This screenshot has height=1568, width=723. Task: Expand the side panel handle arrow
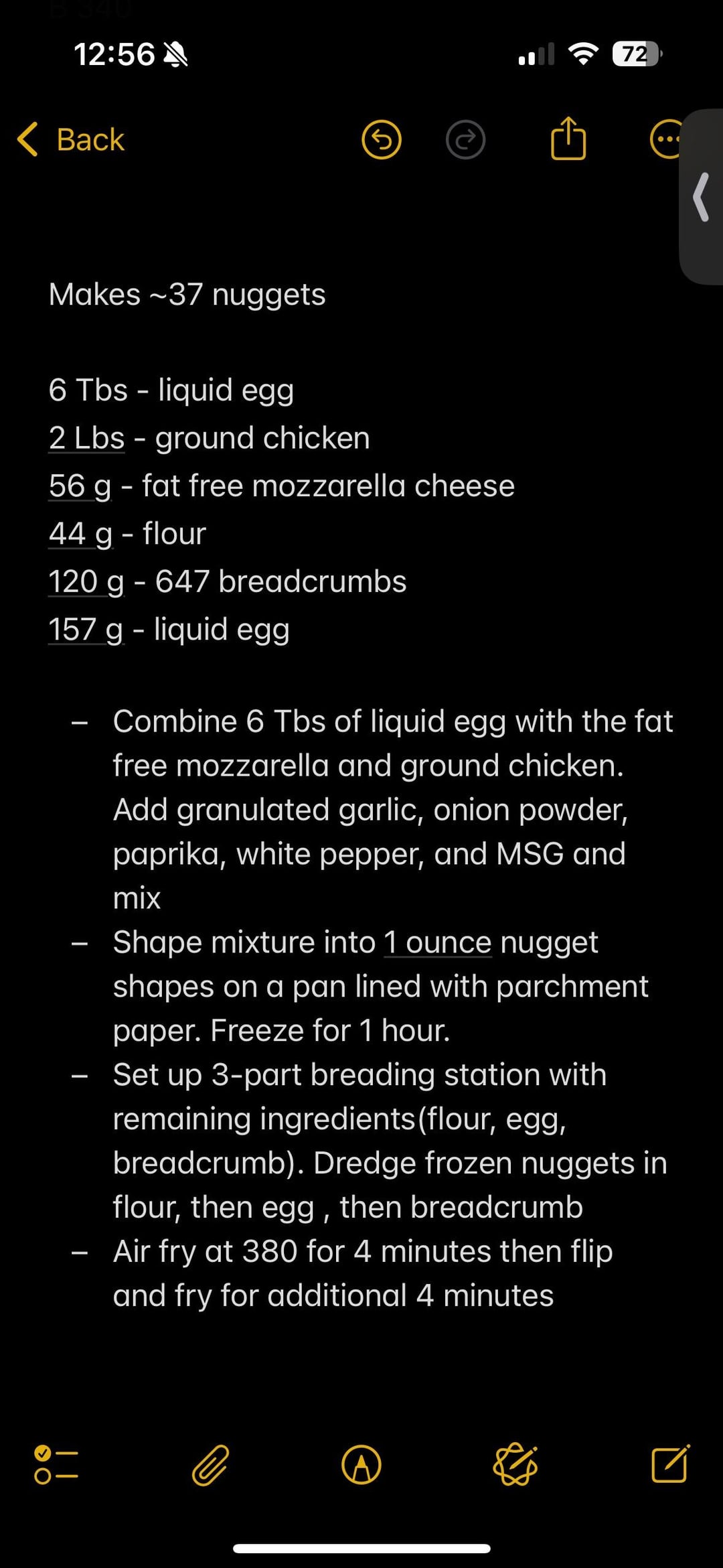click(x=701, y=197)
